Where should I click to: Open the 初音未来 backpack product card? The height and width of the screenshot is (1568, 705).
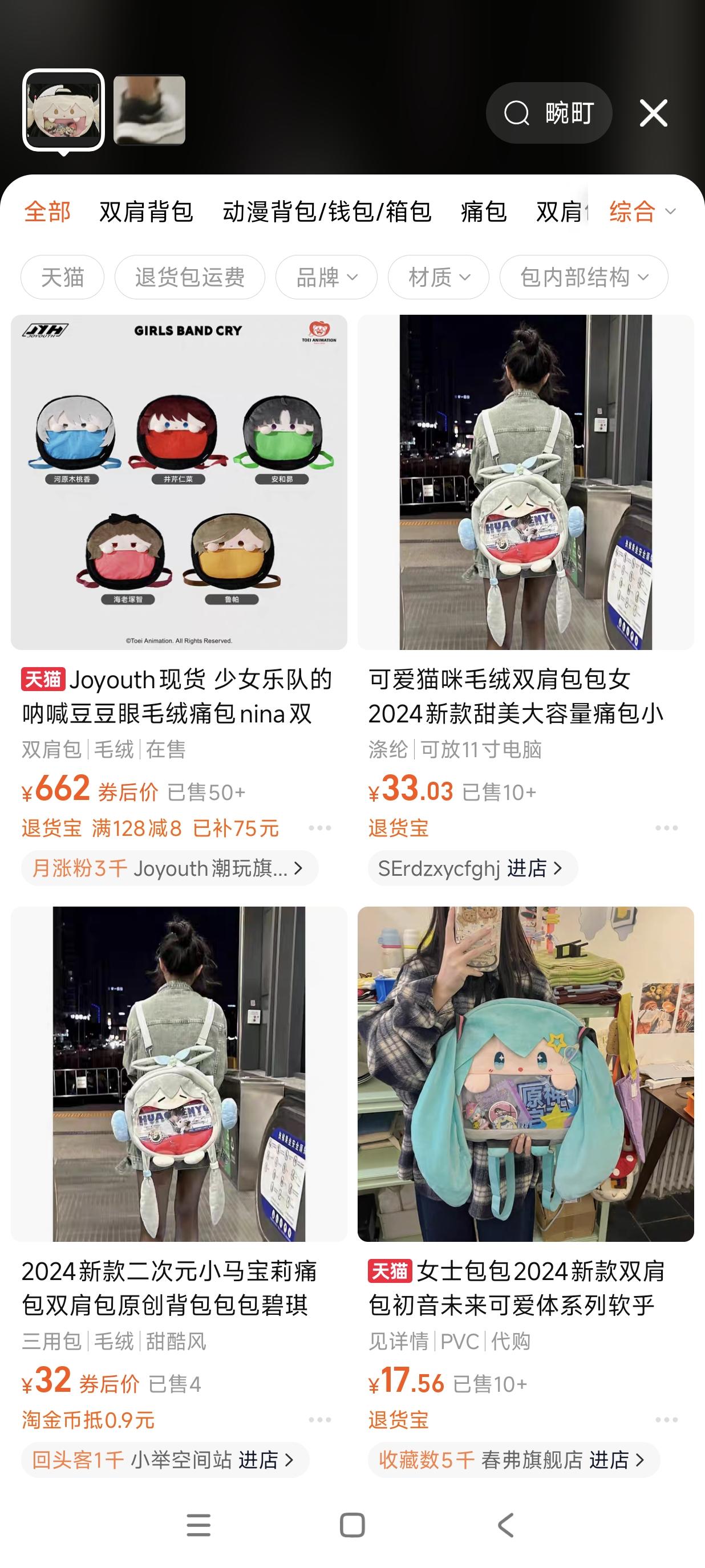click(525, 1074)
